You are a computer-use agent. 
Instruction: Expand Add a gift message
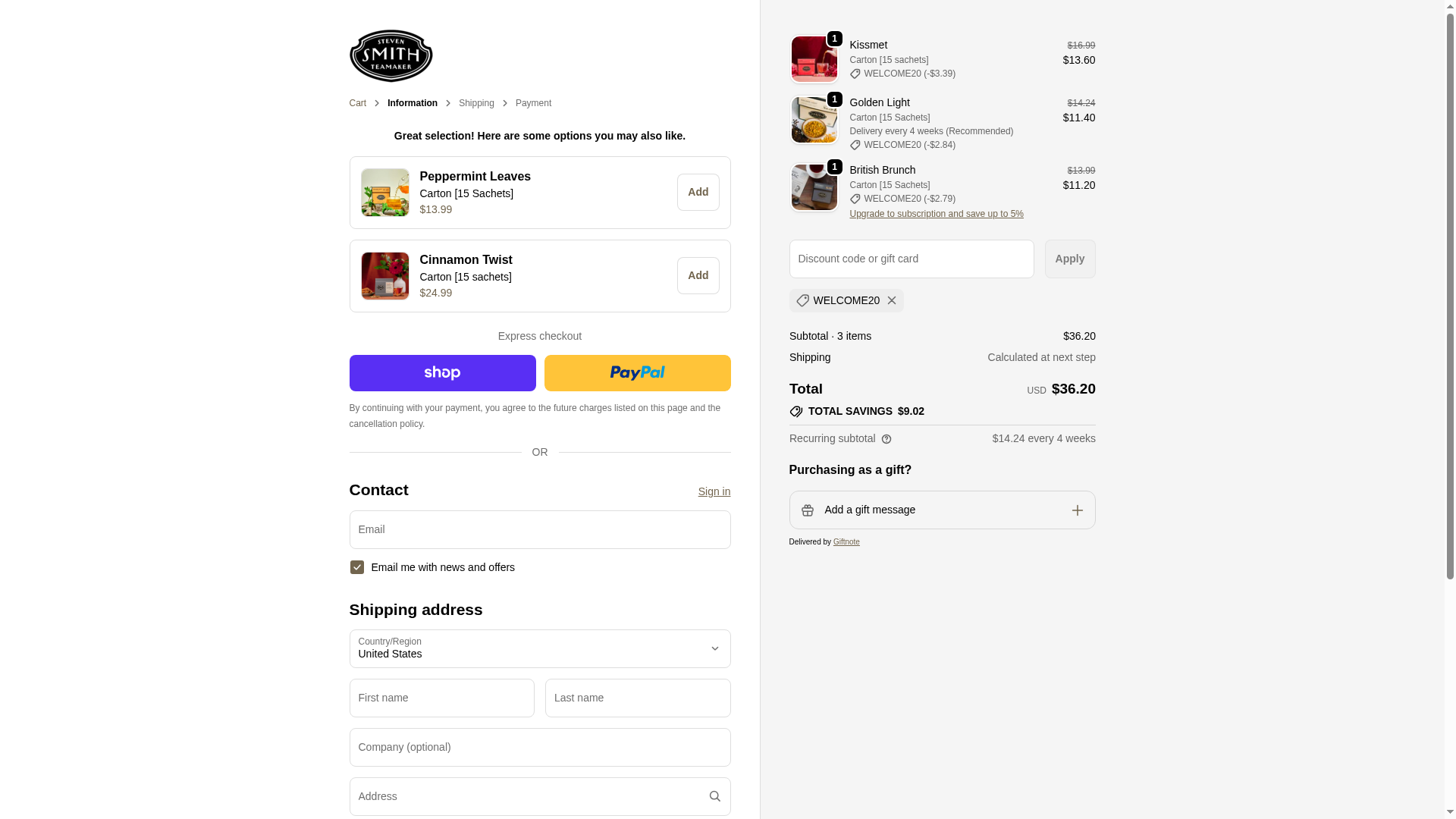[x=942, y=510]
